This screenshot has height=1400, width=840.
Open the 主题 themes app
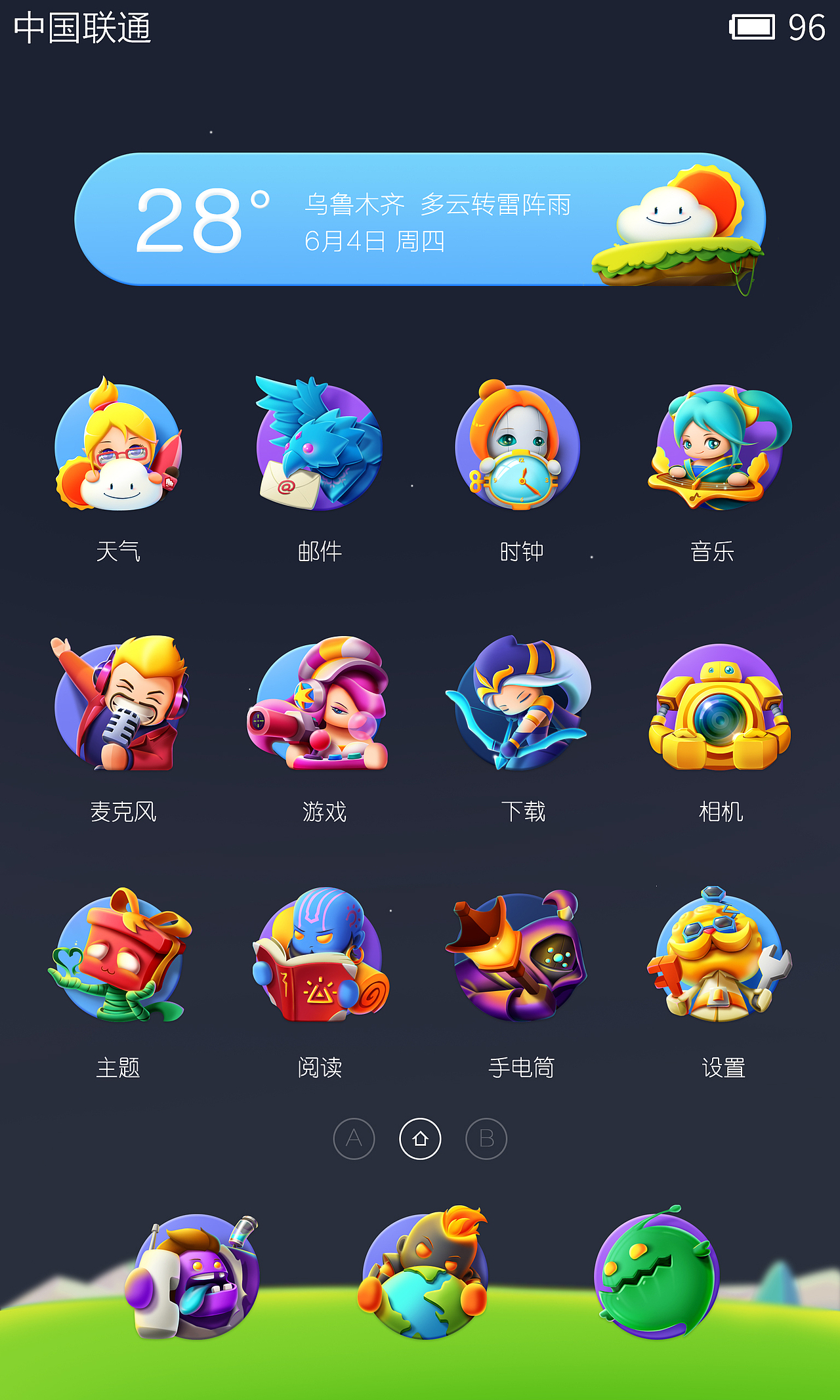point(119,957)
